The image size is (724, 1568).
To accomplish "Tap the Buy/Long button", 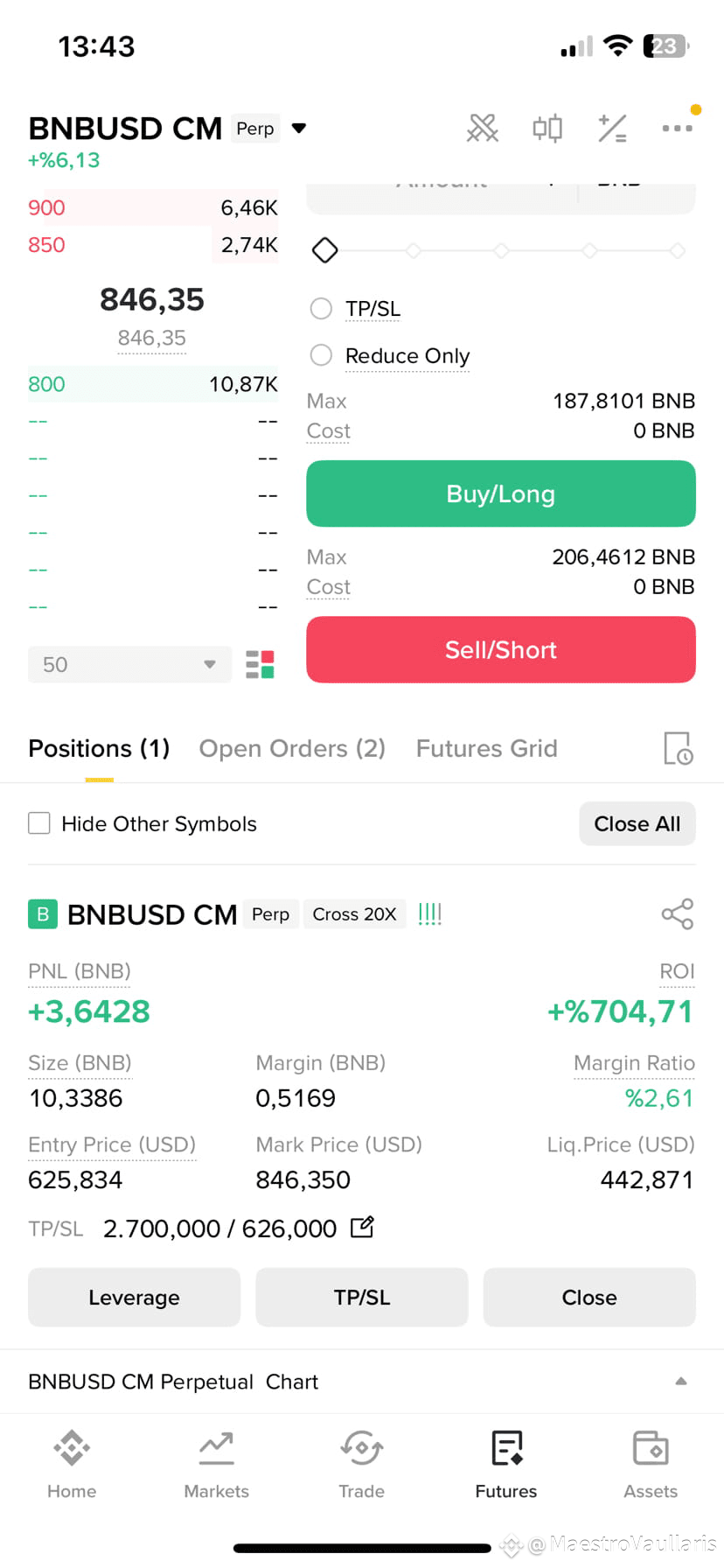I will pos(501,494).
